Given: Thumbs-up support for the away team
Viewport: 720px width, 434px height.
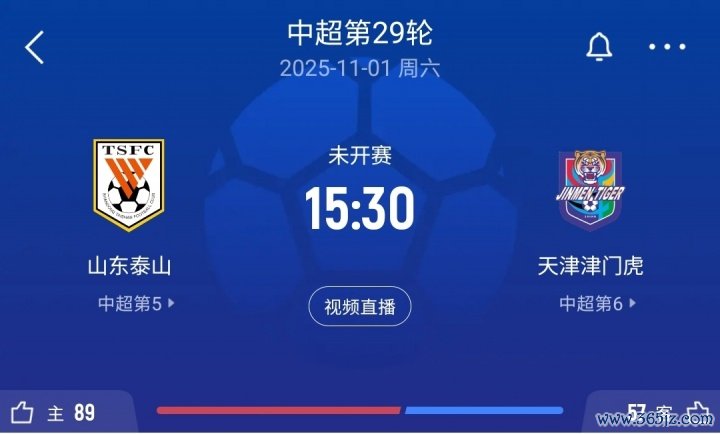Looking at the screenshot, I should (697, 412).
